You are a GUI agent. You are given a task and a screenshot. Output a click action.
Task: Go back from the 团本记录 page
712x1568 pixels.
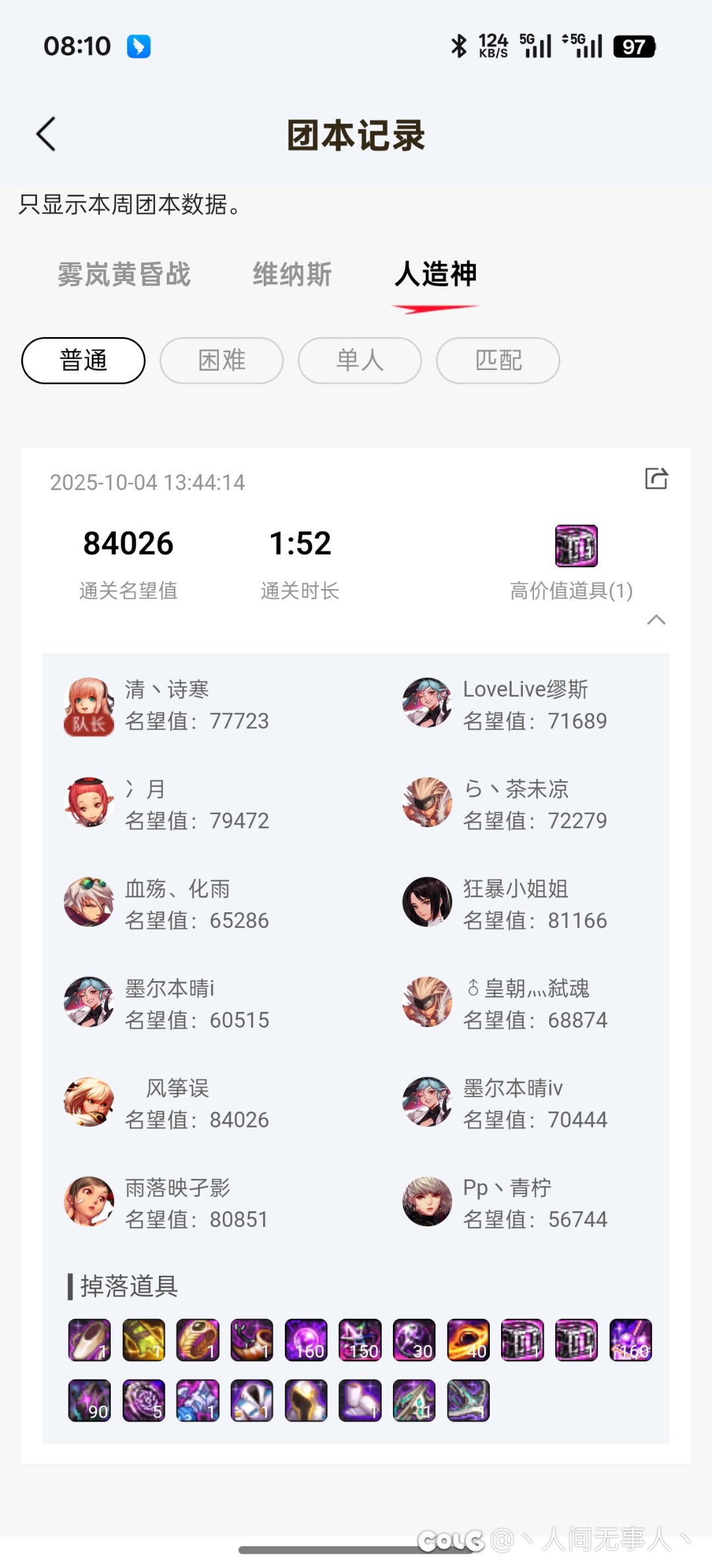click(46, 135)
